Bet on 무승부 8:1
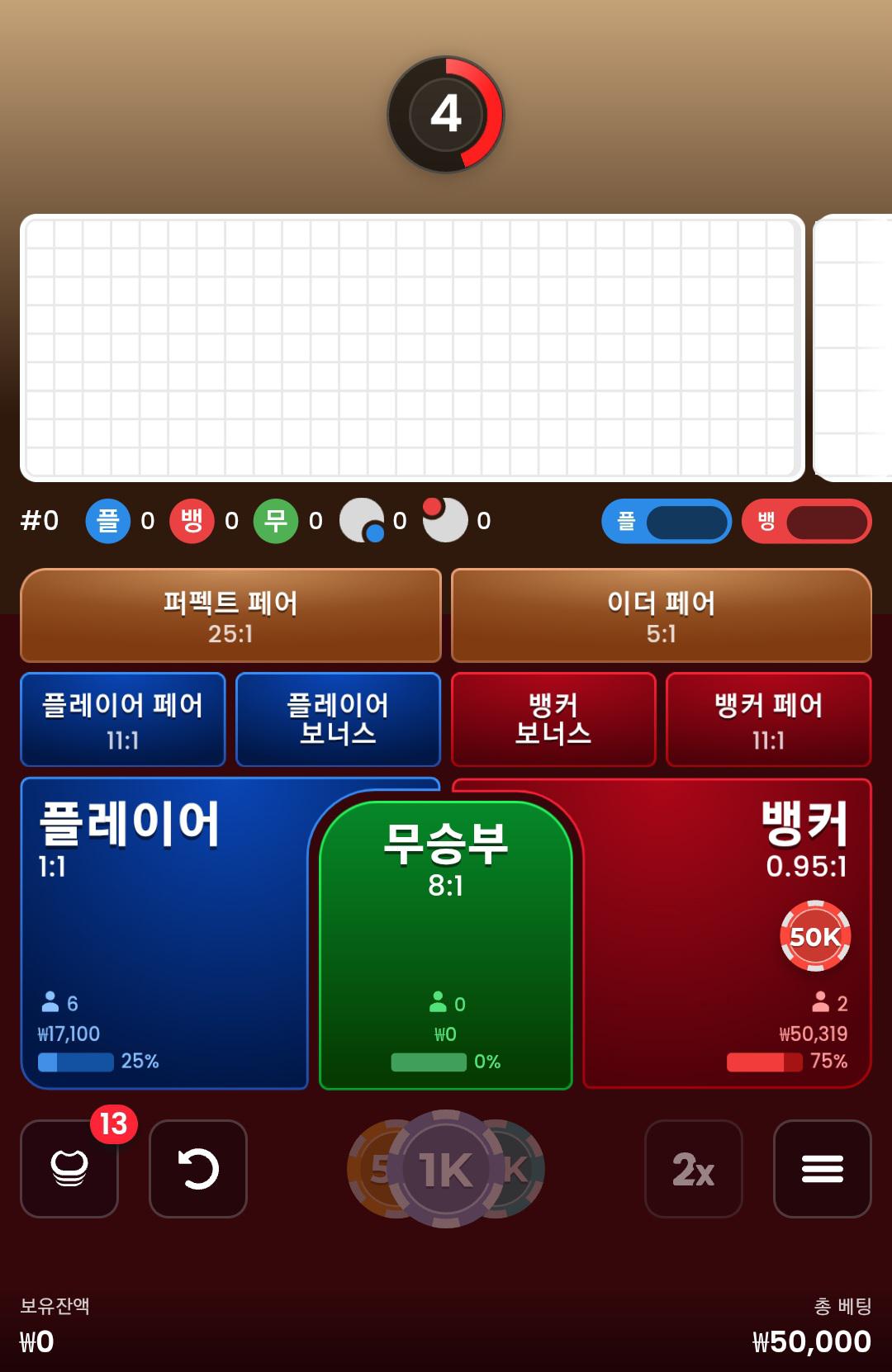892x1372 pixels. [x=446, y=941]
